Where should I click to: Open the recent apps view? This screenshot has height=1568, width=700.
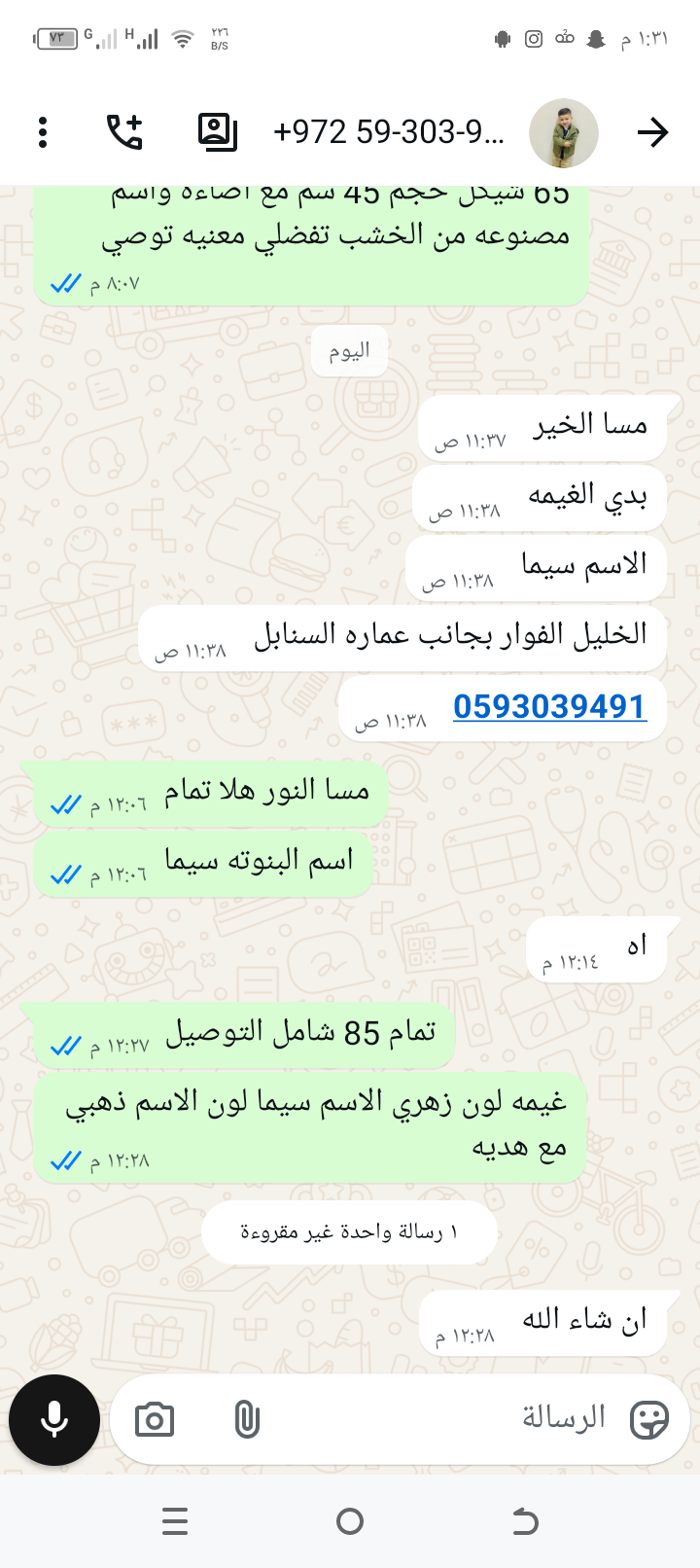pyautogui.click(x=175, y=1521)
